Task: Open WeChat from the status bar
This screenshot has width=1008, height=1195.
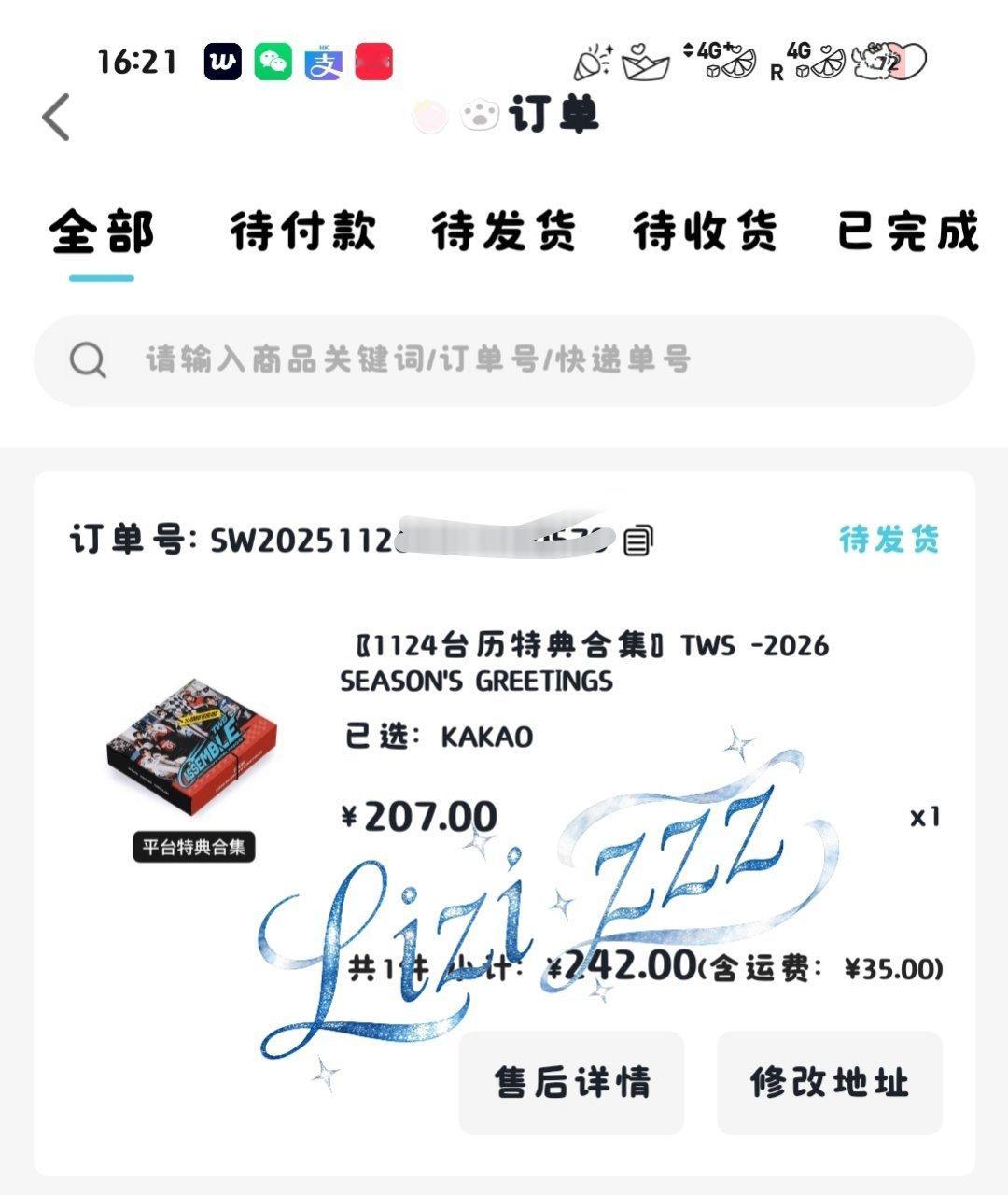Action: [x=271, y=61]
